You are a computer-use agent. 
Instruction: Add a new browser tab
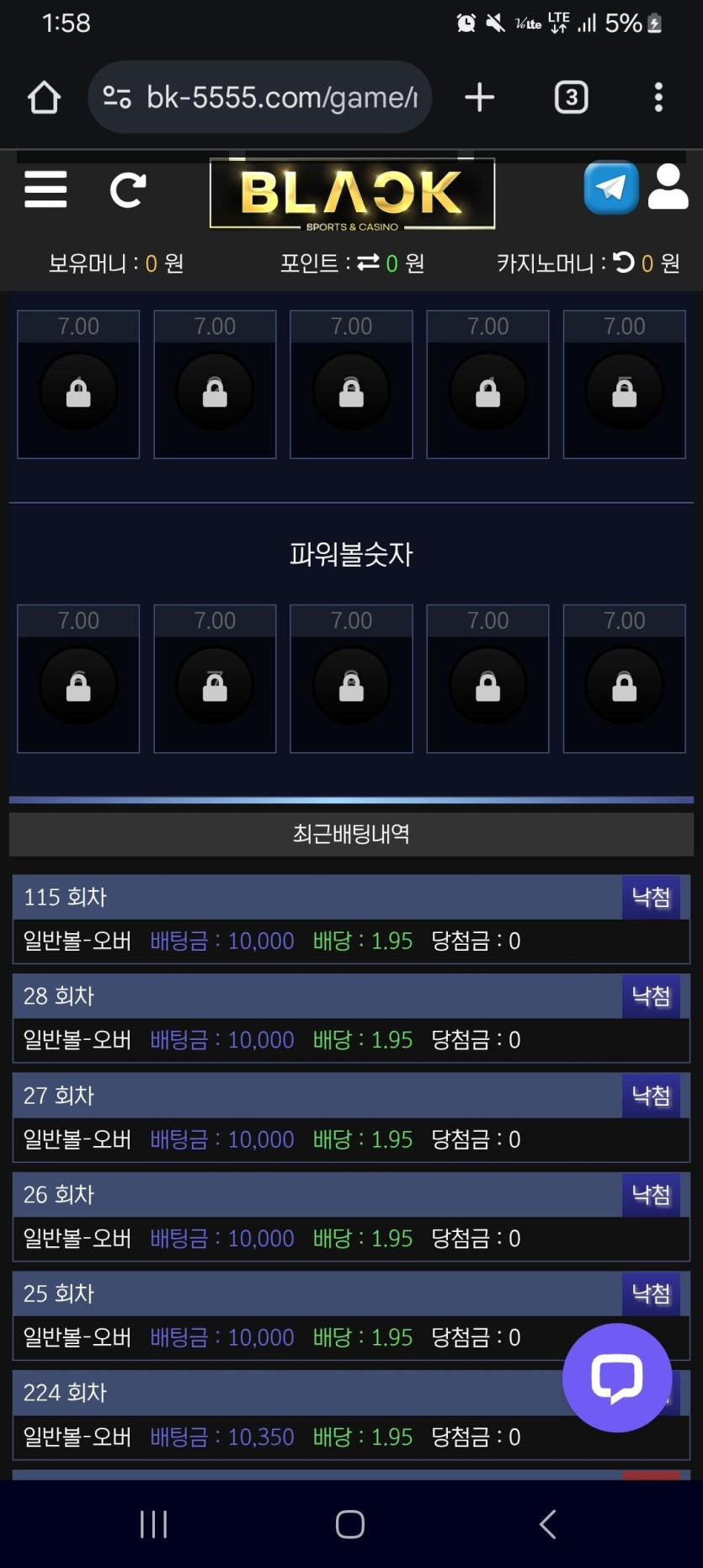coord(479,98)
